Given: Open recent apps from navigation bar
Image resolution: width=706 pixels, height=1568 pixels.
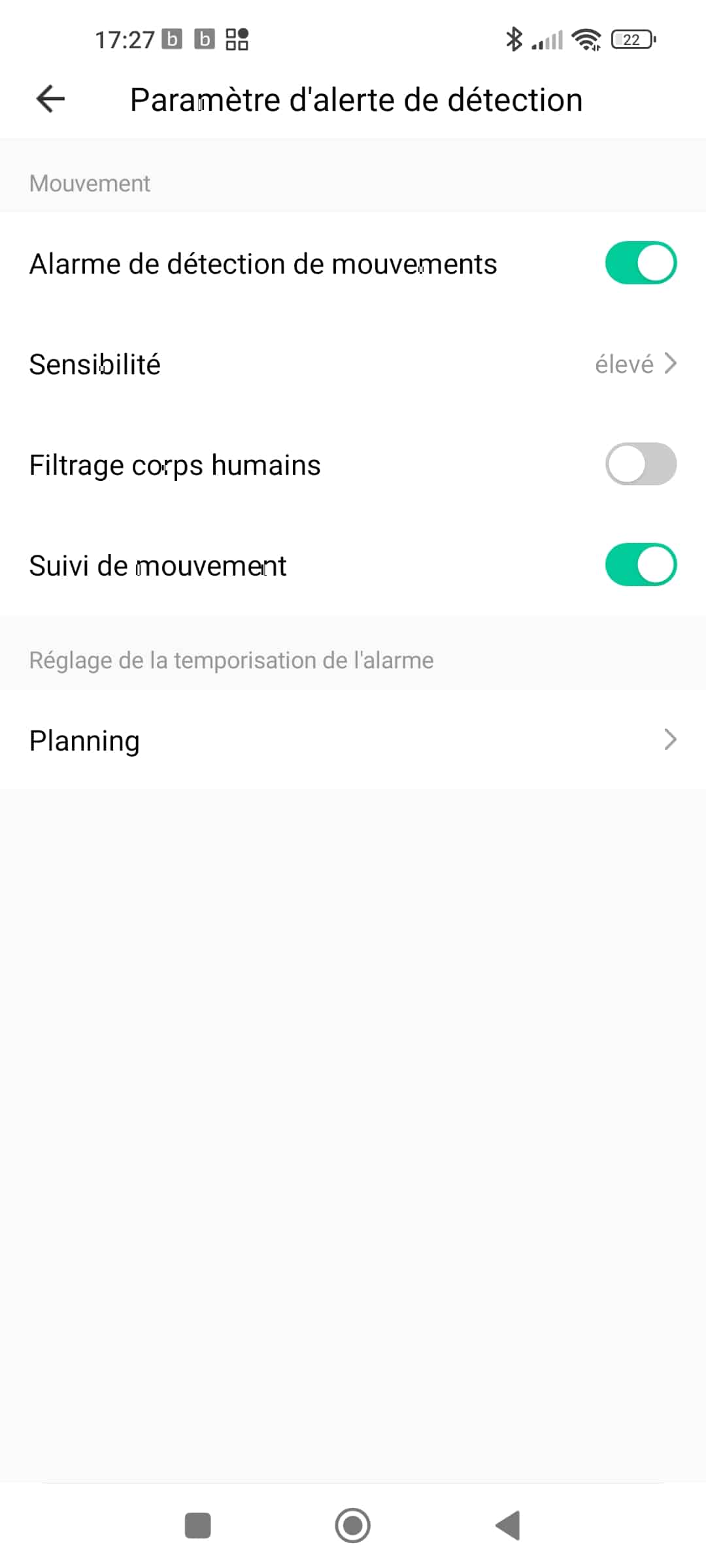Looking at the screenshot, I should (198, 1526).
